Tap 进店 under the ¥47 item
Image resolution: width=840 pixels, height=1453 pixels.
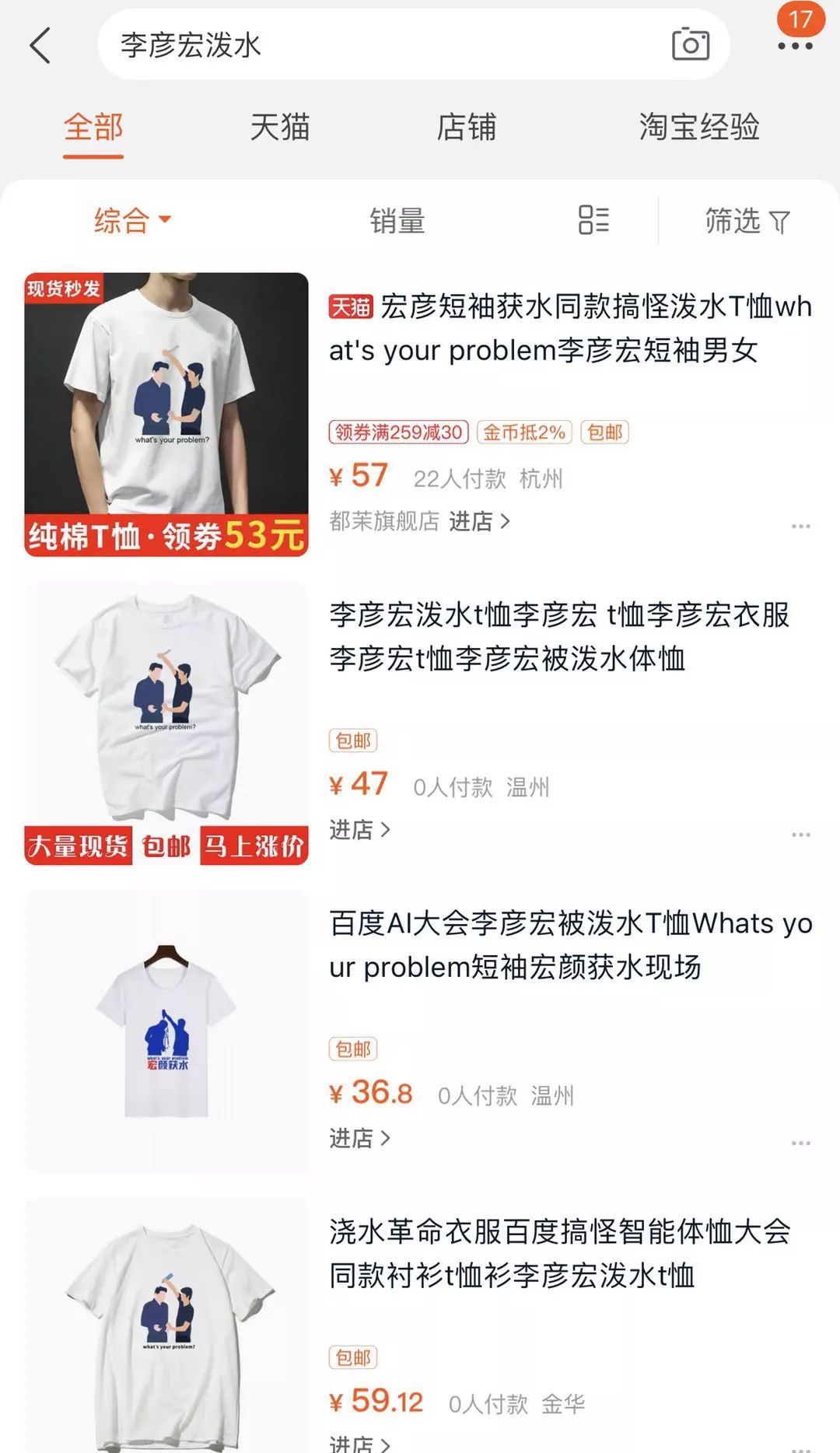[x=359, y=830]
